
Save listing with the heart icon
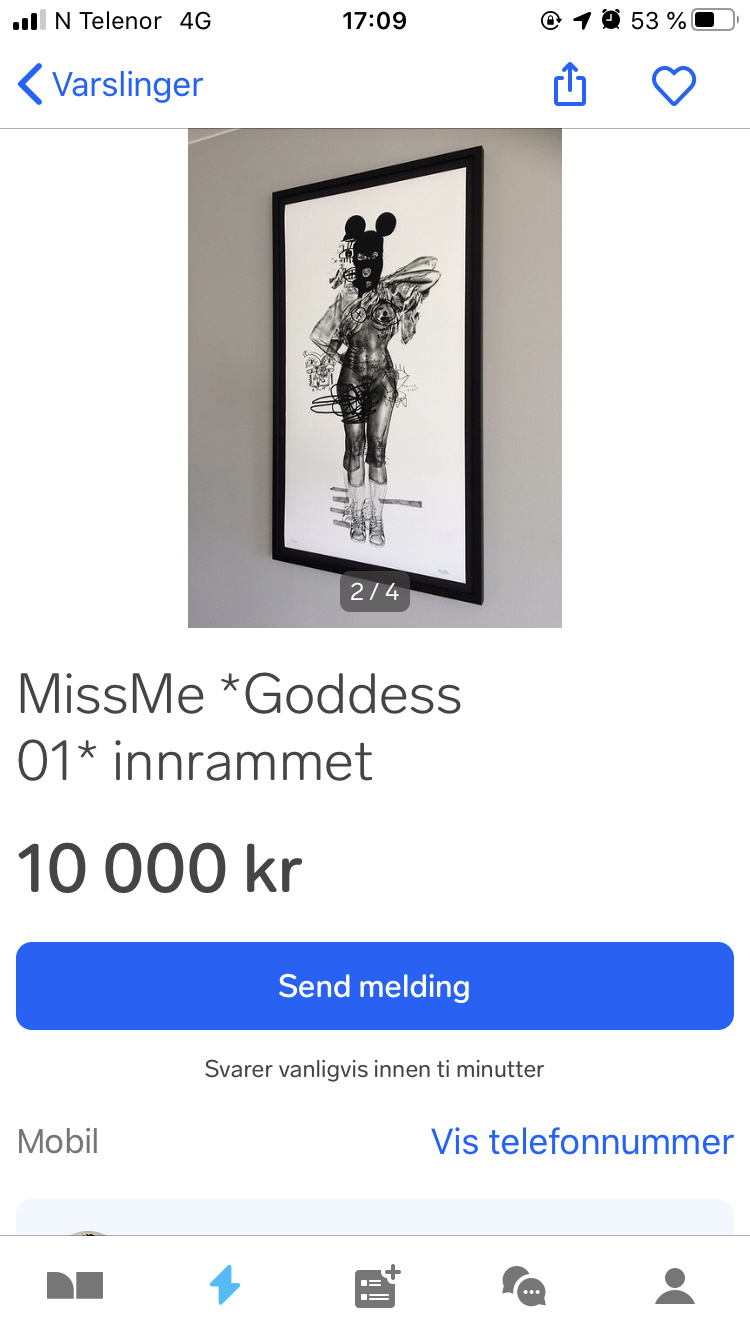point(674,86)
